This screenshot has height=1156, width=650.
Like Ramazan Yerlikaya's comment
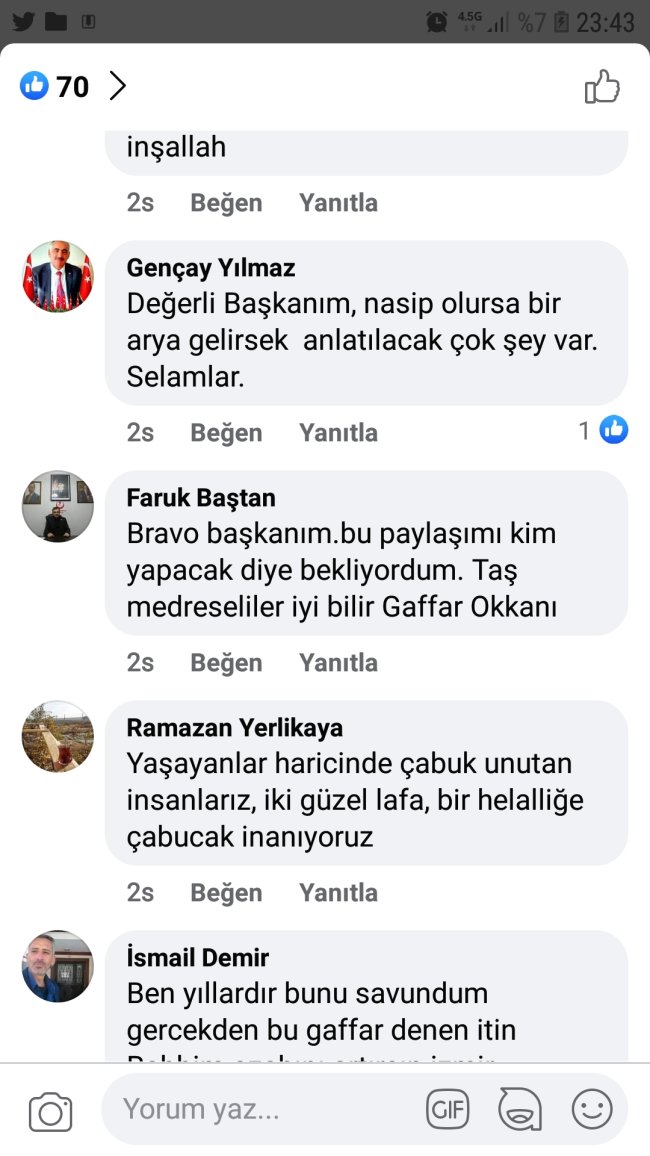[x=226, y=893]
